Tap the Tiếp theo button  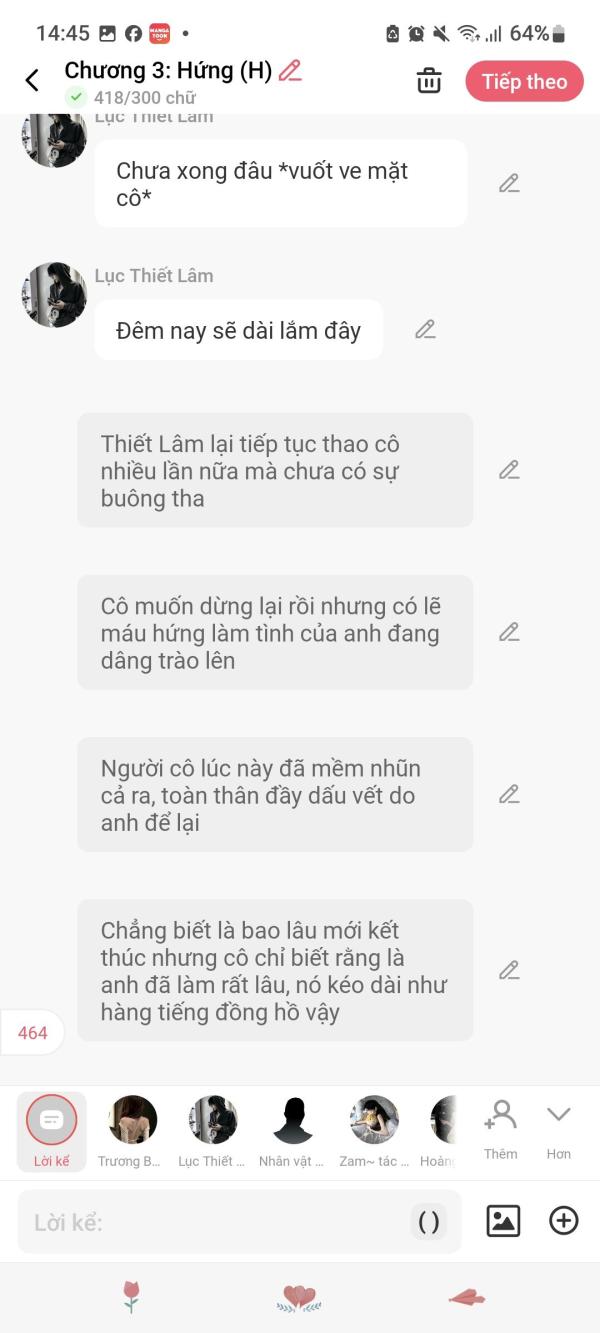coord(524,82)
